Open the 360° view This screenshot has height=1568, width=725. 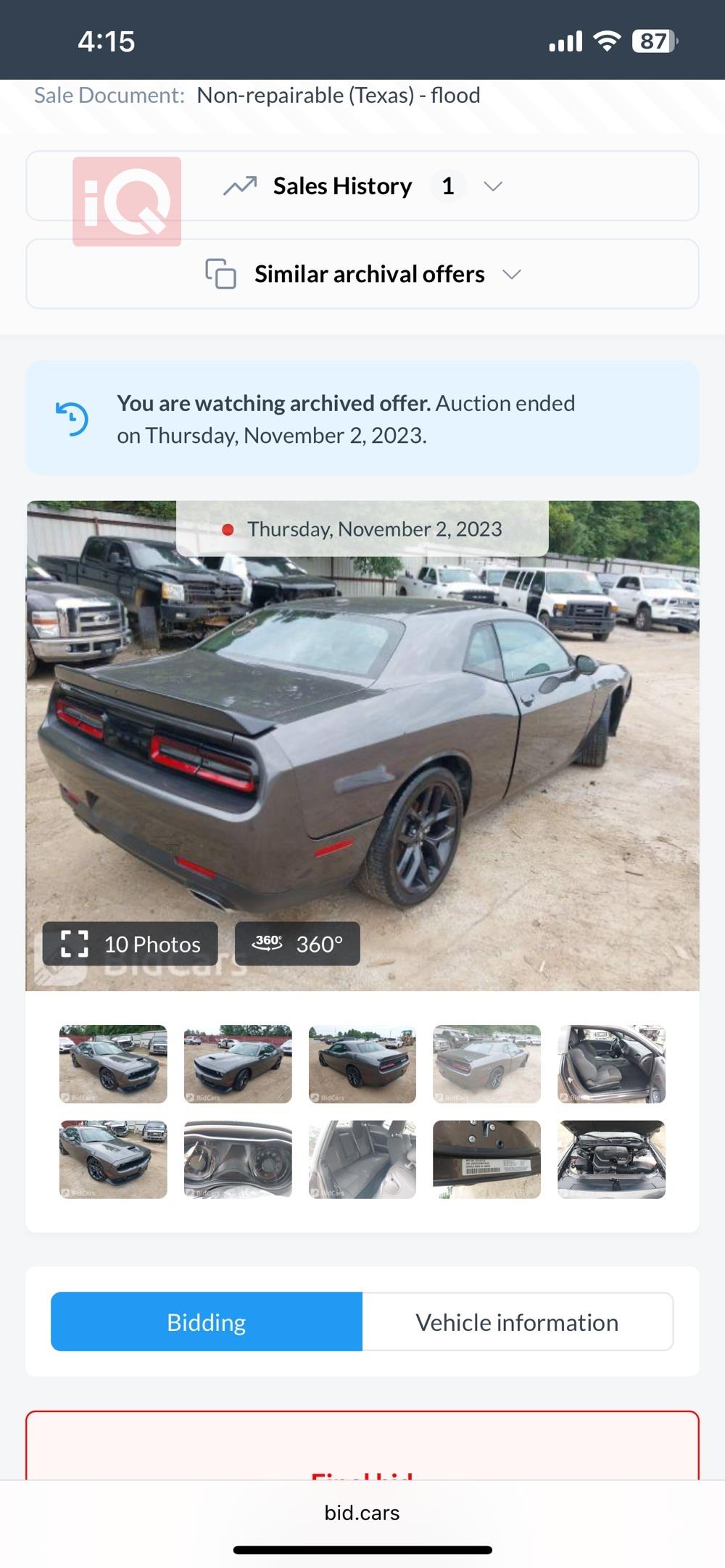297,944
